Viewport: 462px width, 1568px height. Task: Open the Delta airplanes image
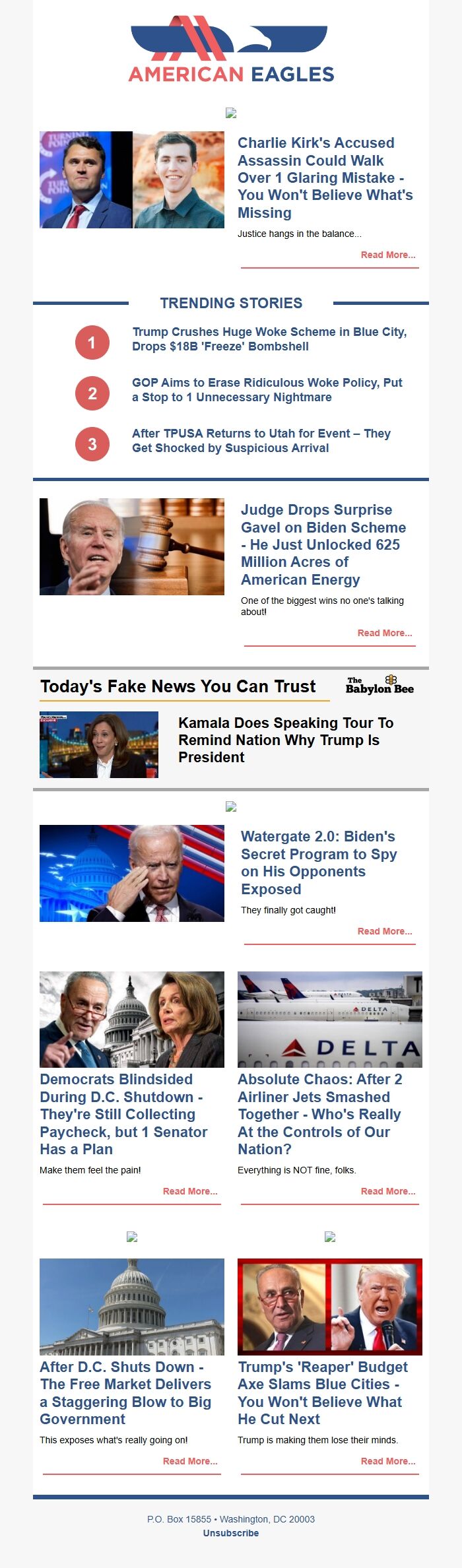click(x=330, y=1019)
